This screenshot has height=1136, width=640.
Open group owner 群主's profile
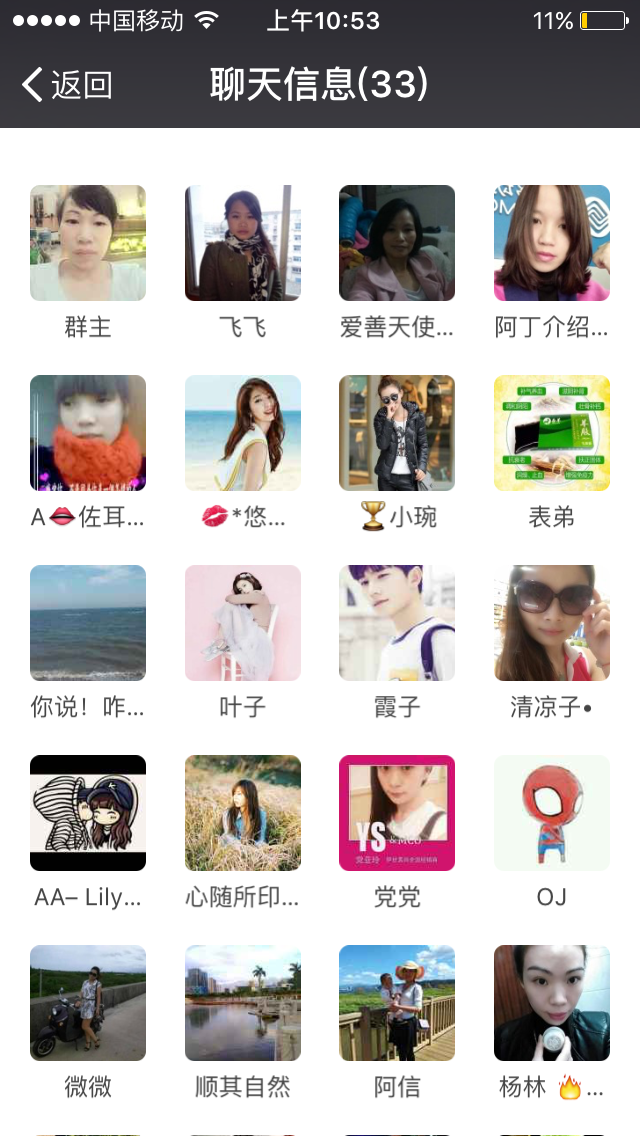tap(88, 243)
